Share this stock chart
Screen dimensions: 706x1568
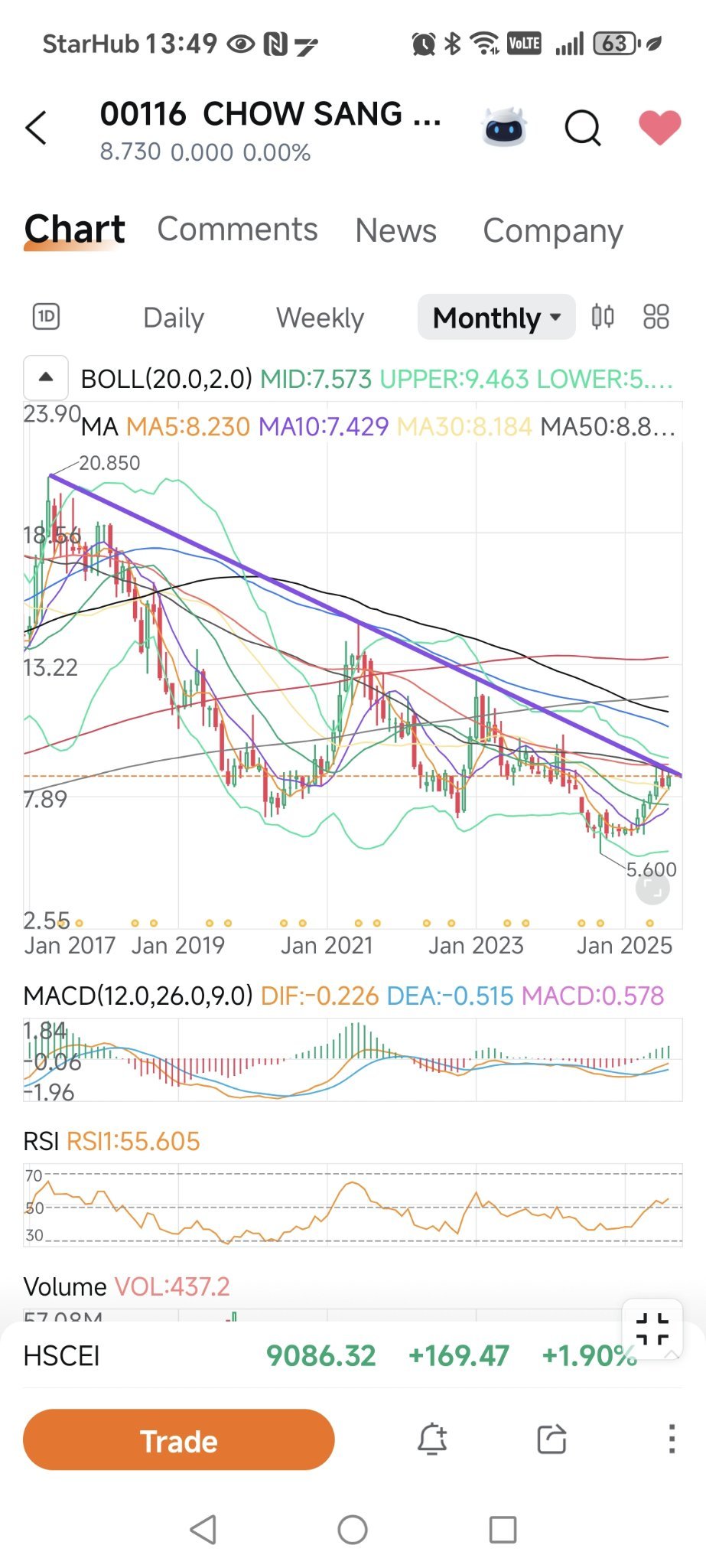(x=551, y=1439)
